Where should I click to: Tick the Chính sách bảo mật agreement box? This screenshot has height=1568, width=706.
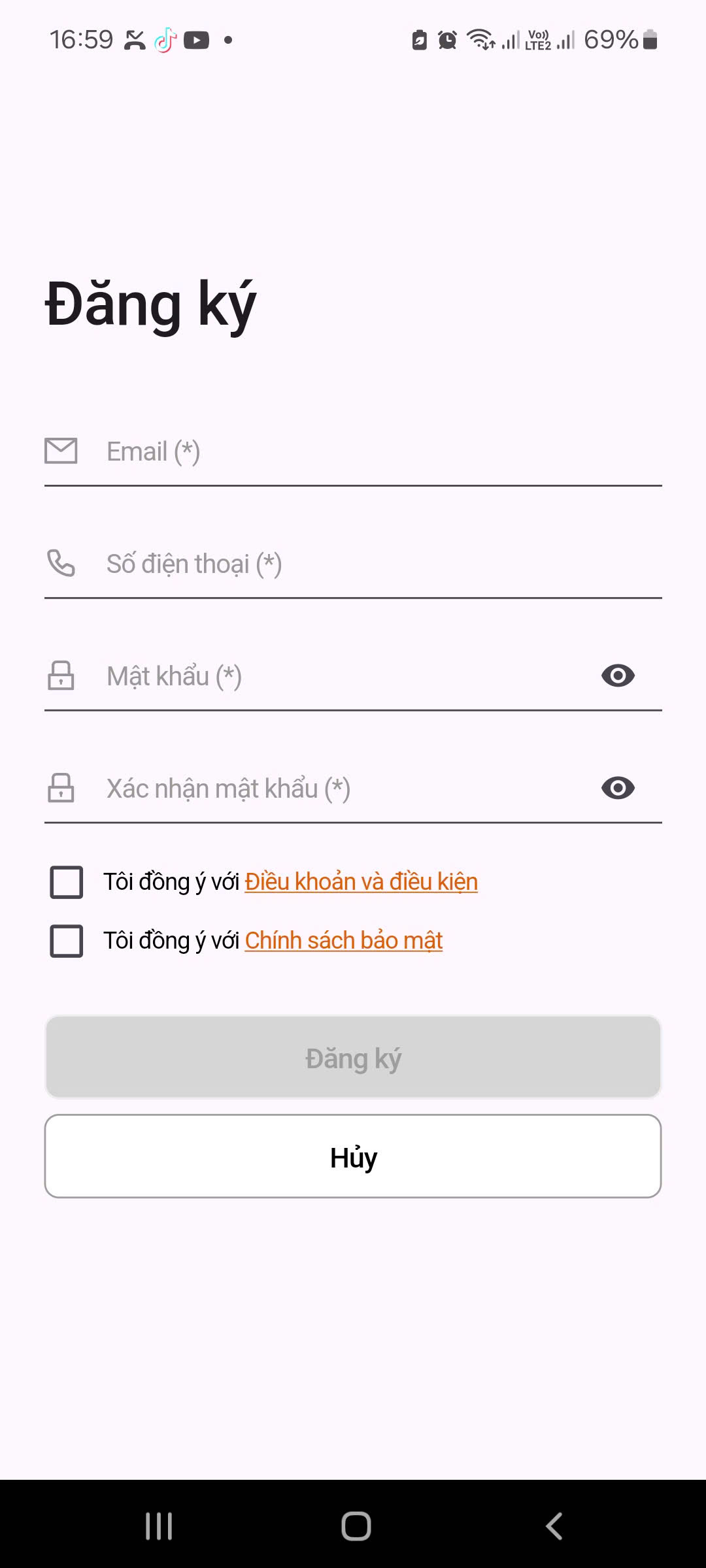[x=67, y=941]
